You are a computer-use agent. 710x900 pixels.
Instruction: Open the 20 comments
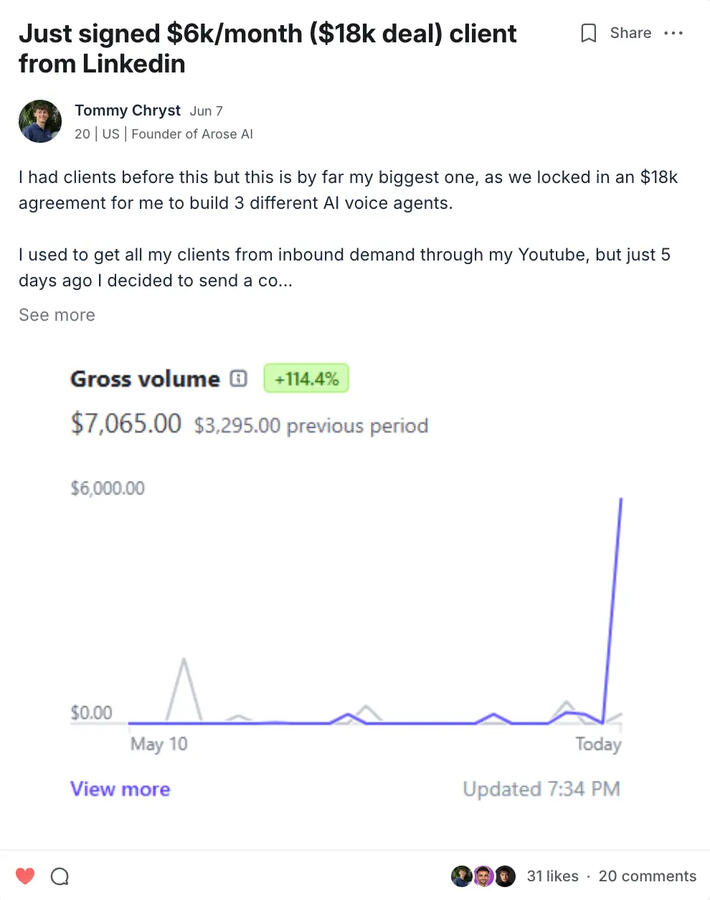(x=647, y=876)
